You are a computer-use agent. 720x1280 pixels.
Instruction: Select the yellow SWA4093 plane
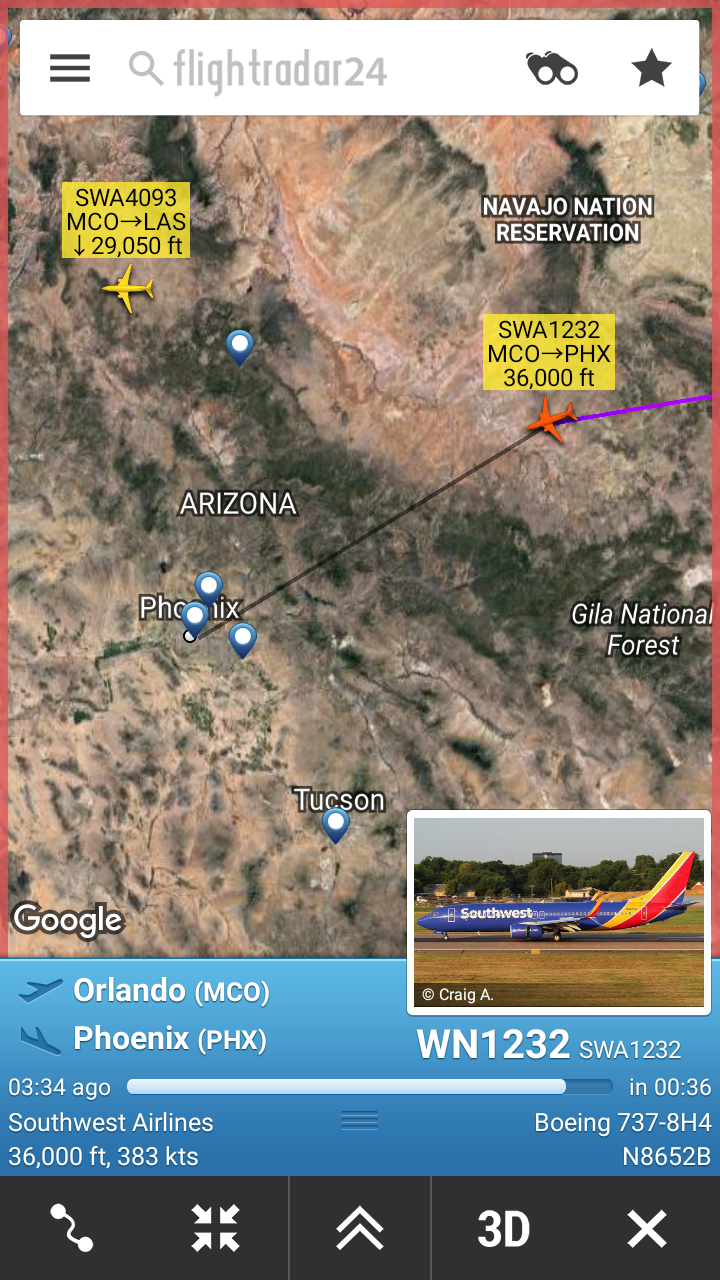click(128, 289)
